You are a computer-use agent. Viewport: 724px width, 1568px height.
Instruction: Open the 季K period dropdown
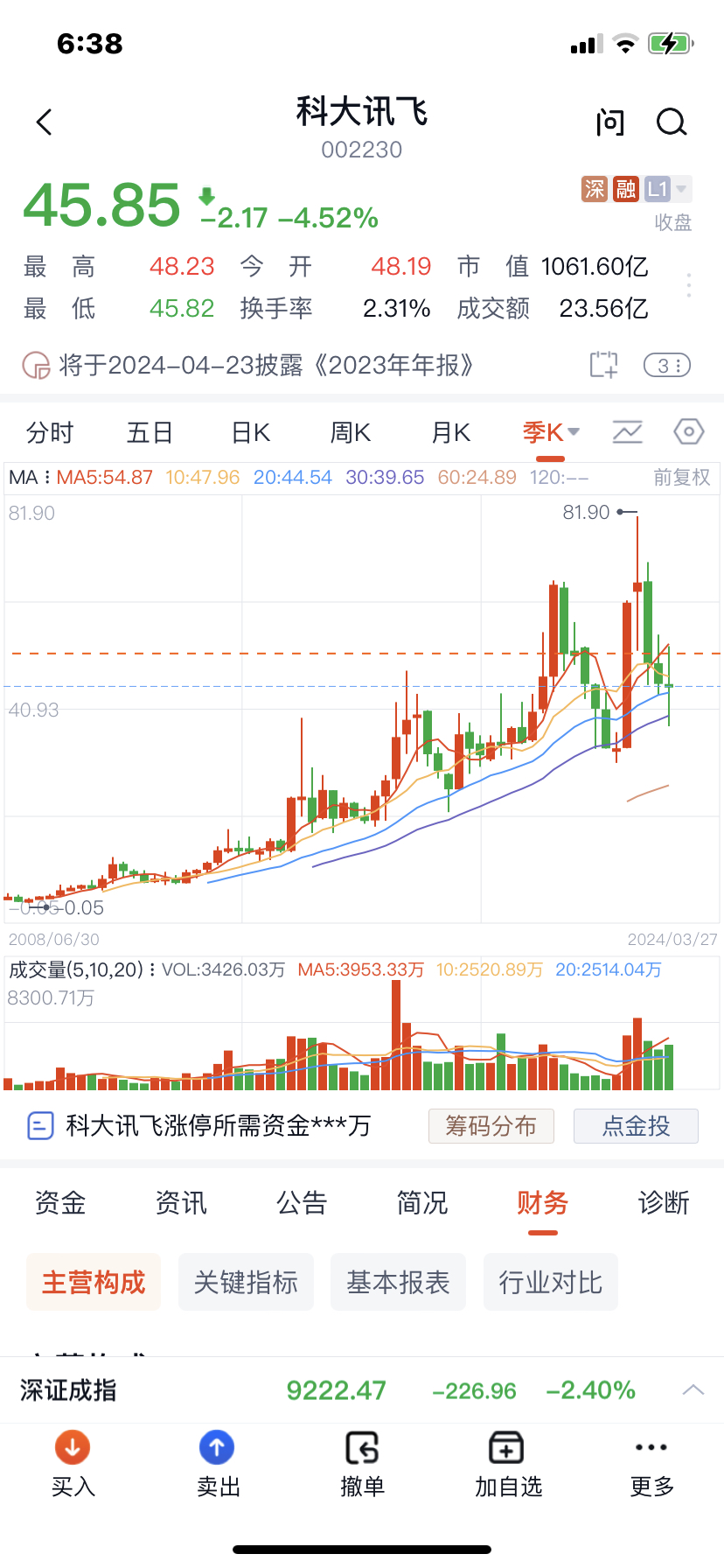[x=552, y=432]
